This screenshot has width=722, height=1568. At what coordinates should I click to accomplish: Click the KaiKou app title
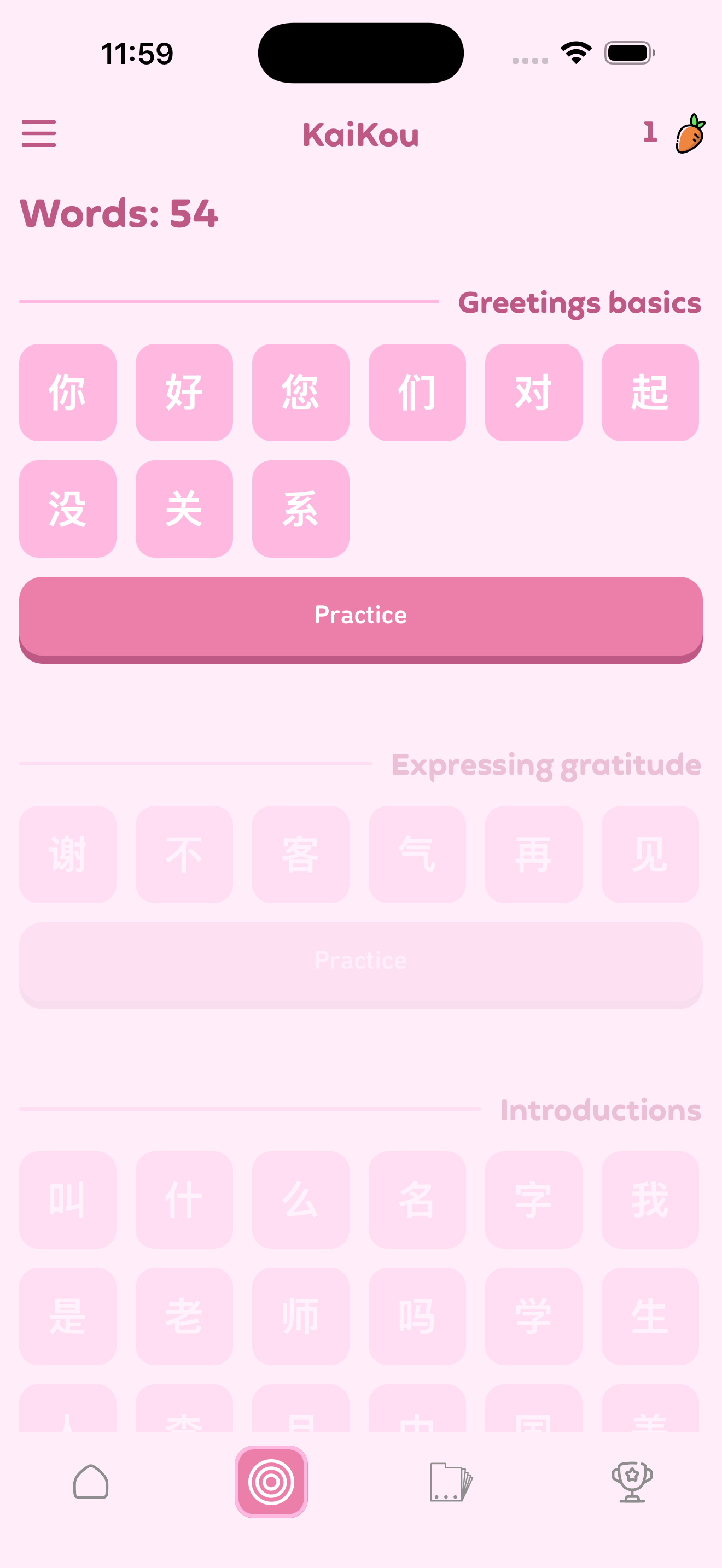(x=360, y=134)
